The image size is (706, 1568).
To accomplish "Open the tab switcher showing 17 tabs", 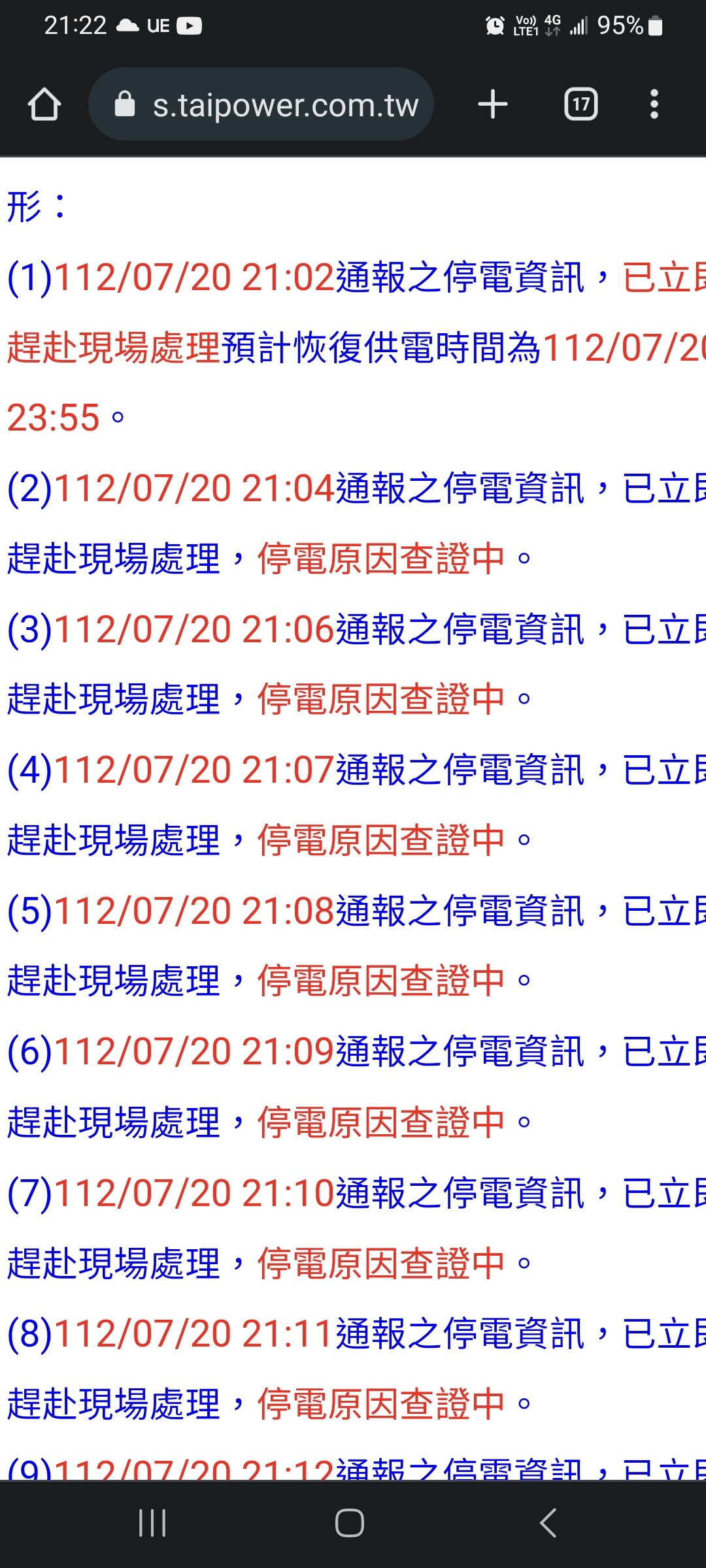I will pyautogui.click(x=581, y=105).
